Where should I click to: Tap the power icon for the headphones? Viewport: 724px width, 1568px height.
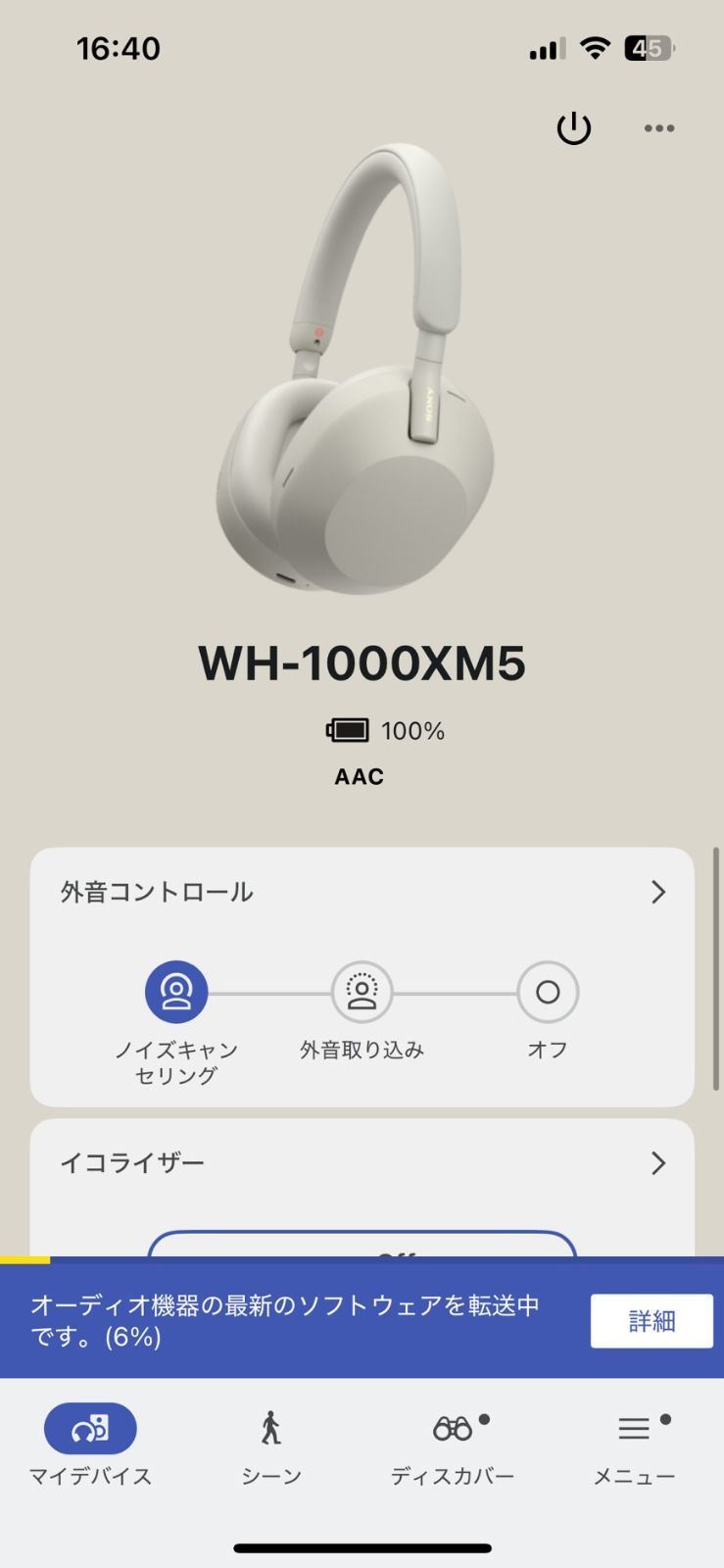point(573,128)
